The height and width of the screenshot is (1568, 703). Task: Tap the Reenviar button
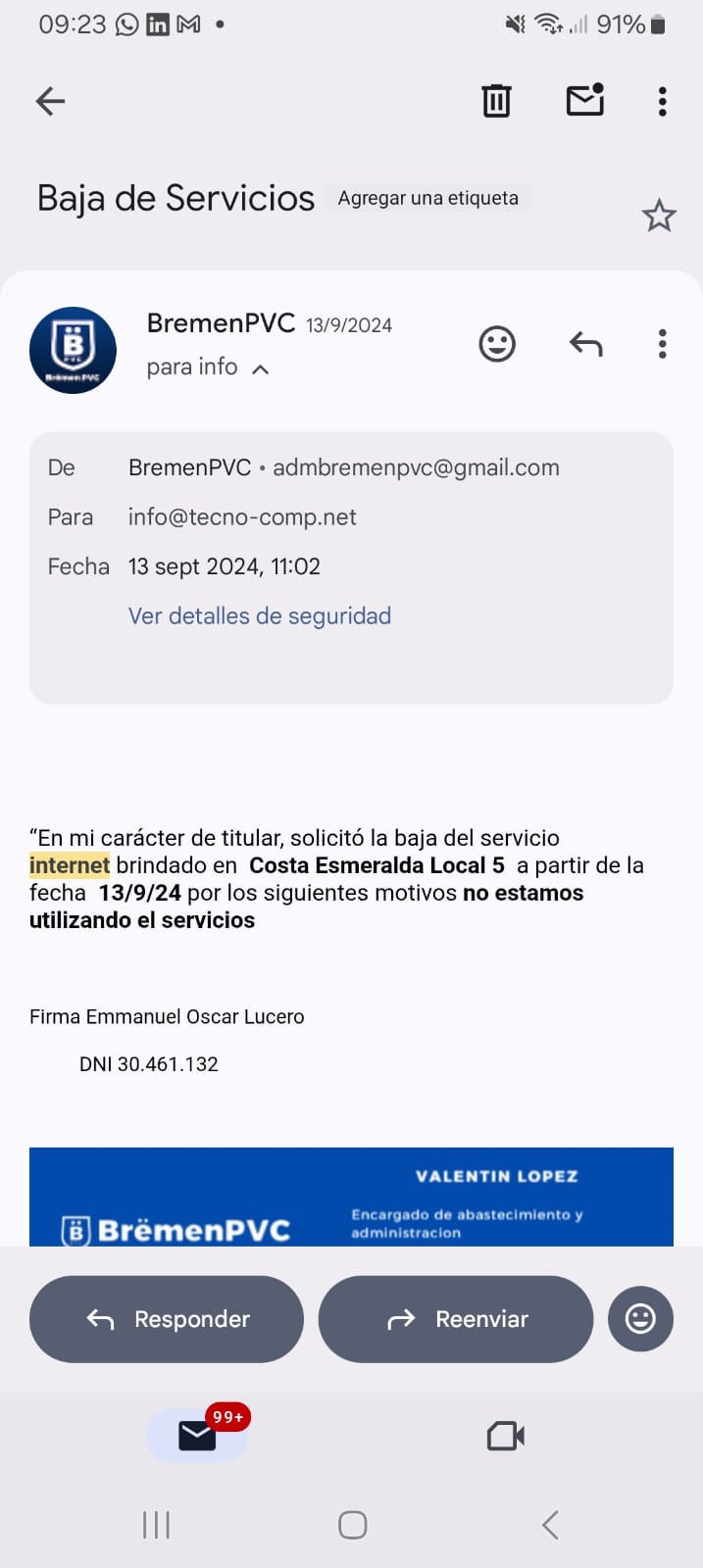coord(456,1319)
